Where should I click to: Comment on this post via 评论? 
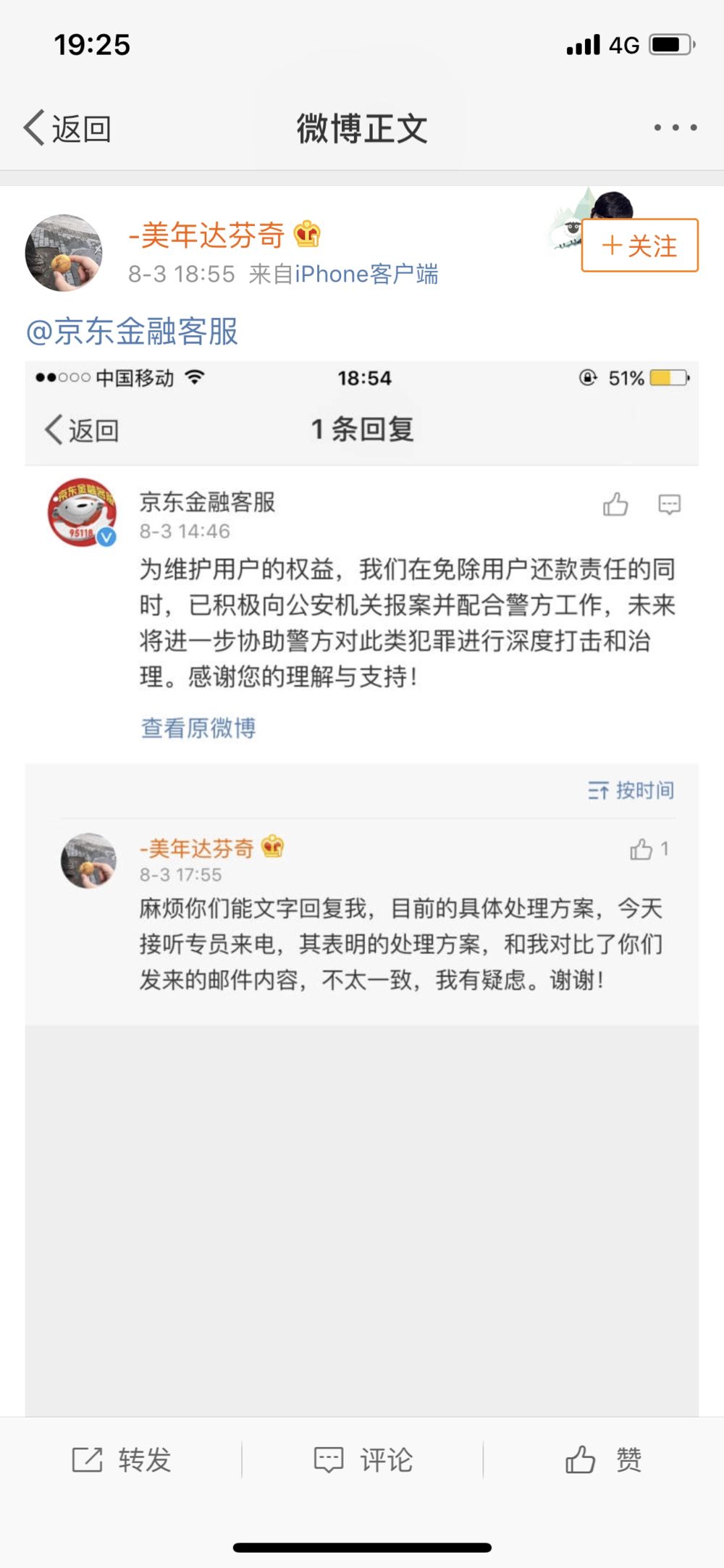click(363, 1460)
